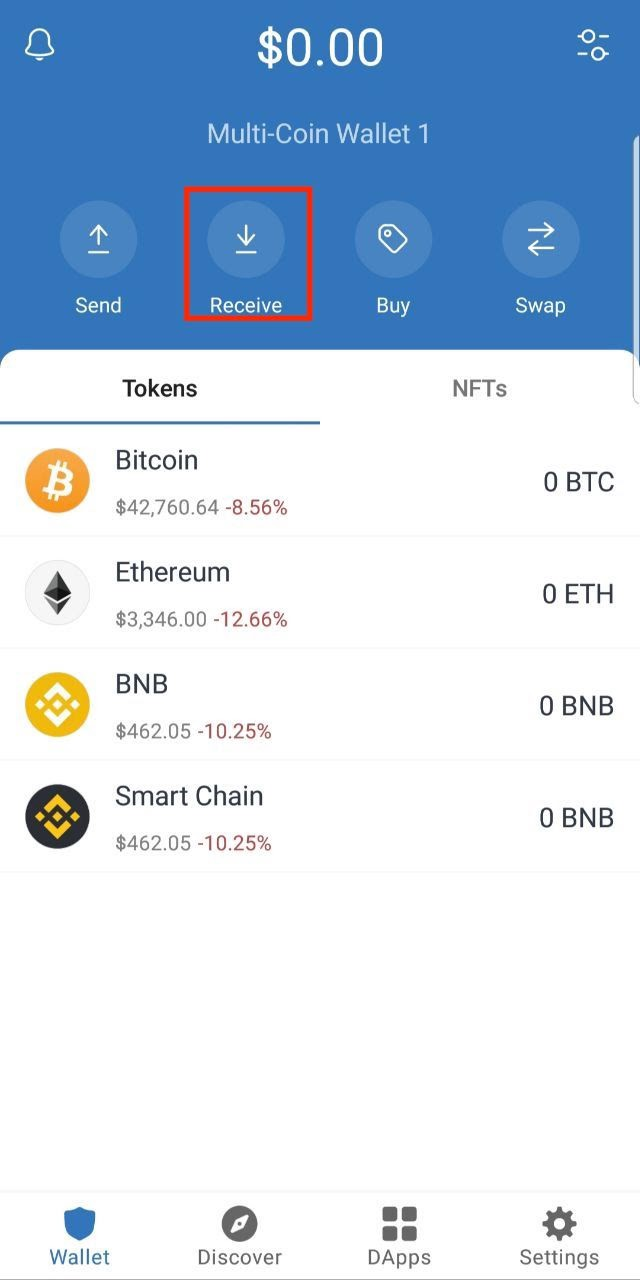
Task: Open the BNB token row
Action: [x=320, y=705]
